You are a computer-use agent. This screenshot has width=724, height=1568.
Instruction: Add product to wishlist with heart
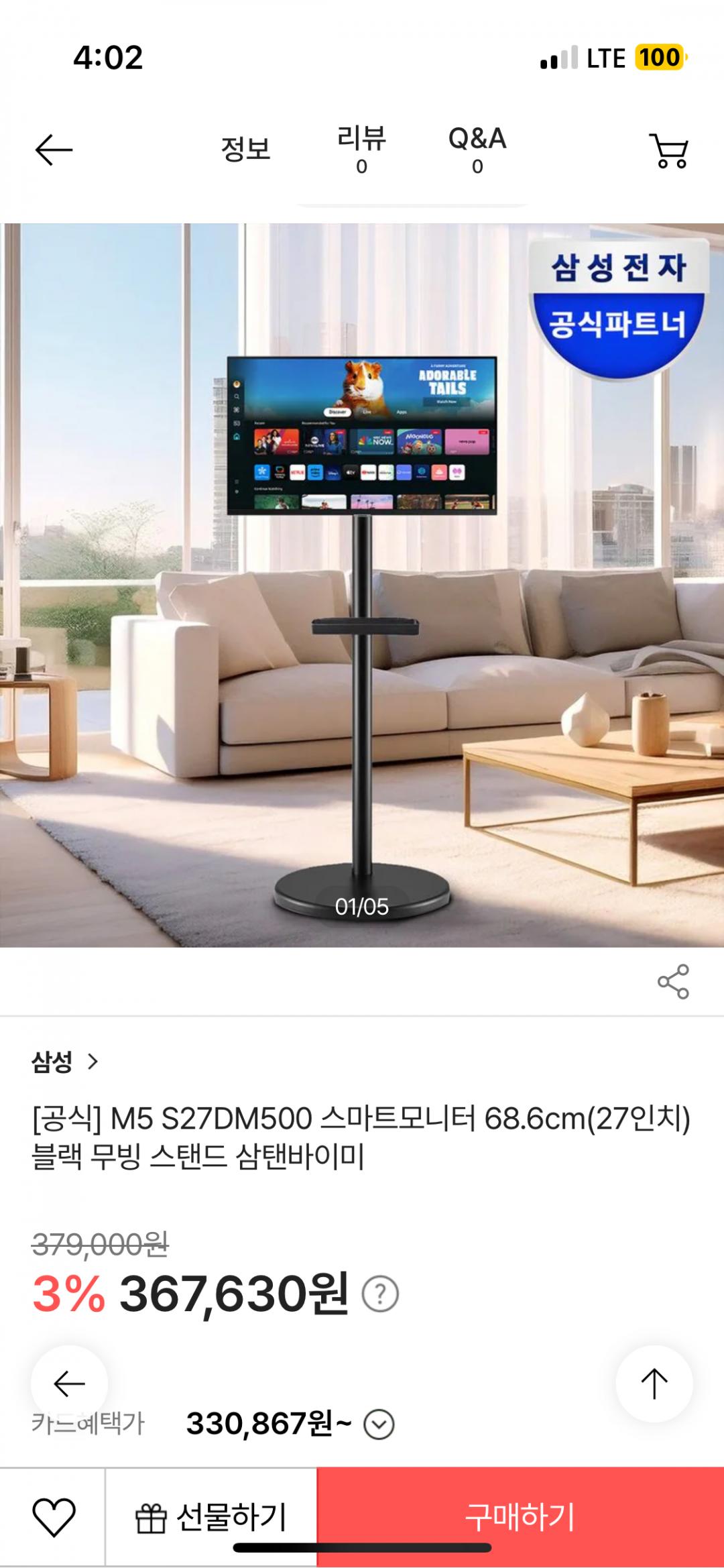(x=54, y=1517)
